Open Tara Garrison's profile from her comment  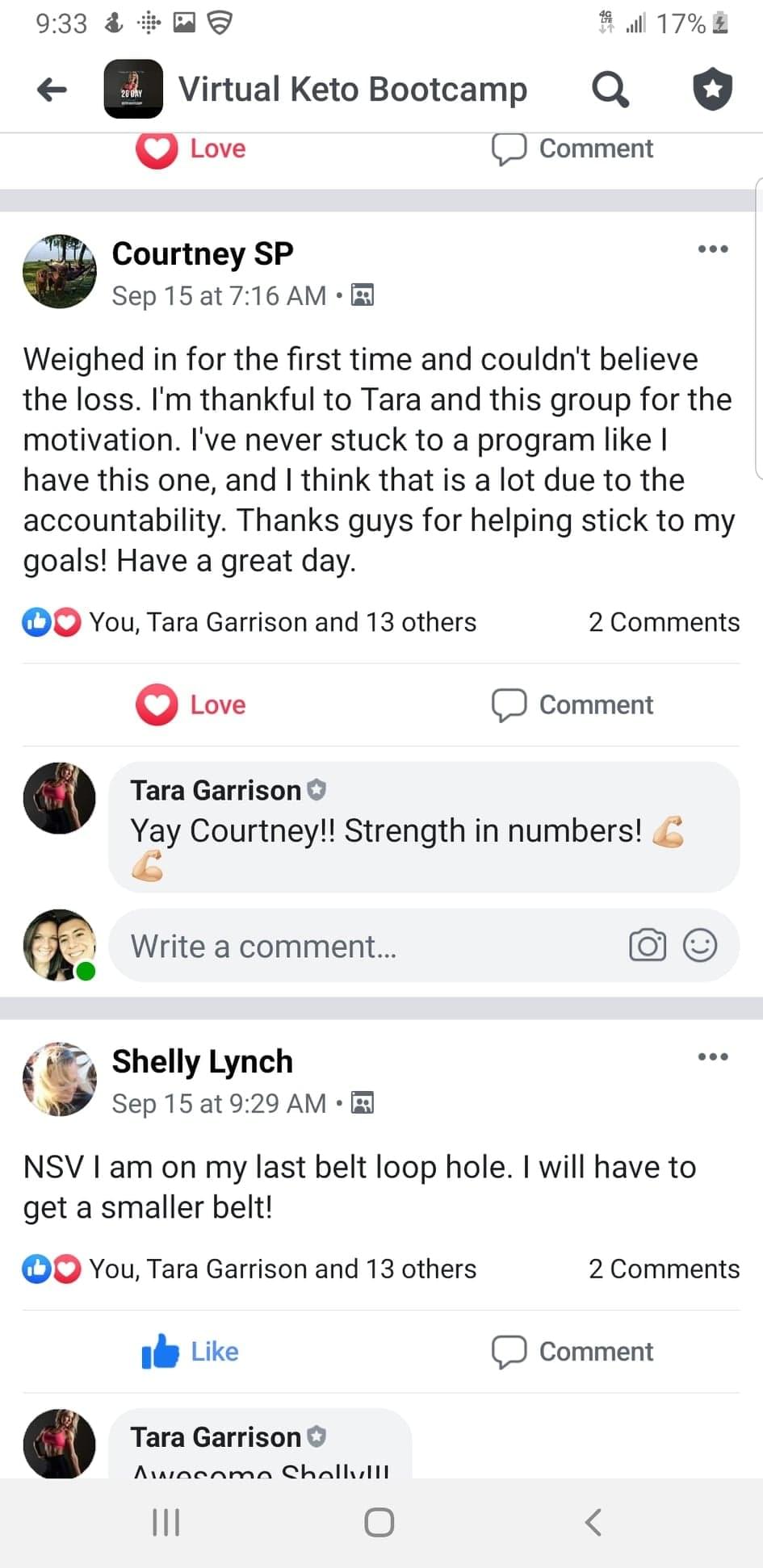click(x=216, y=790)
